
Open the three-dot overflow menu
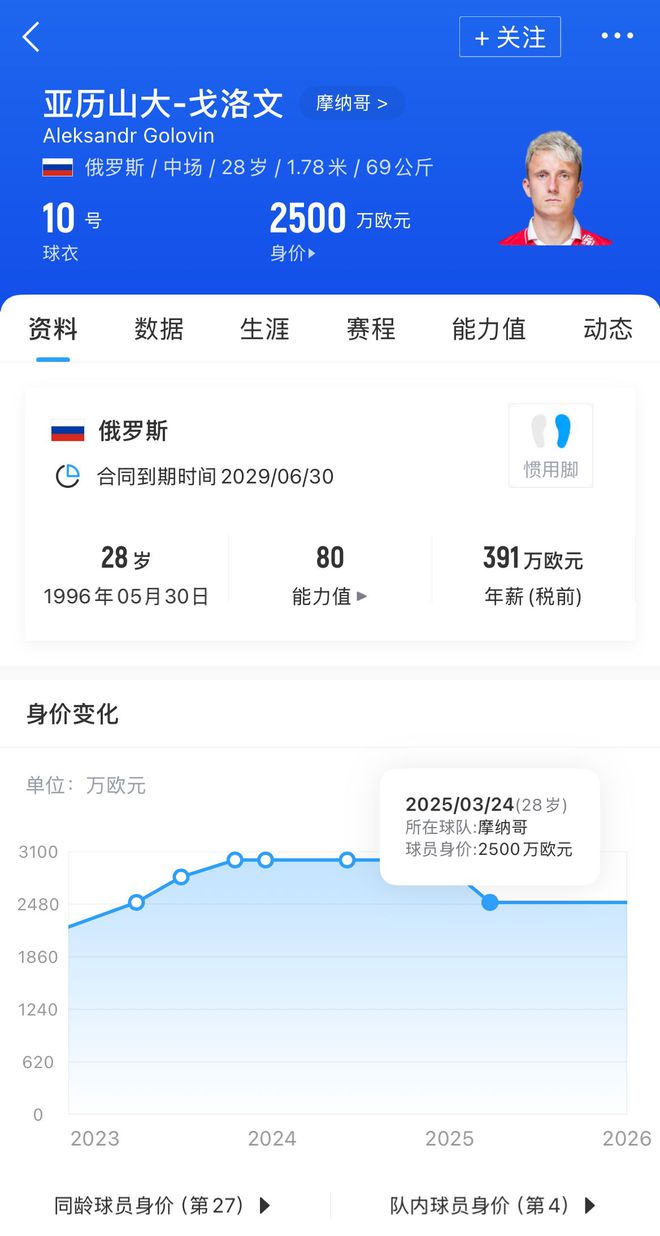[x=617, y=37]
